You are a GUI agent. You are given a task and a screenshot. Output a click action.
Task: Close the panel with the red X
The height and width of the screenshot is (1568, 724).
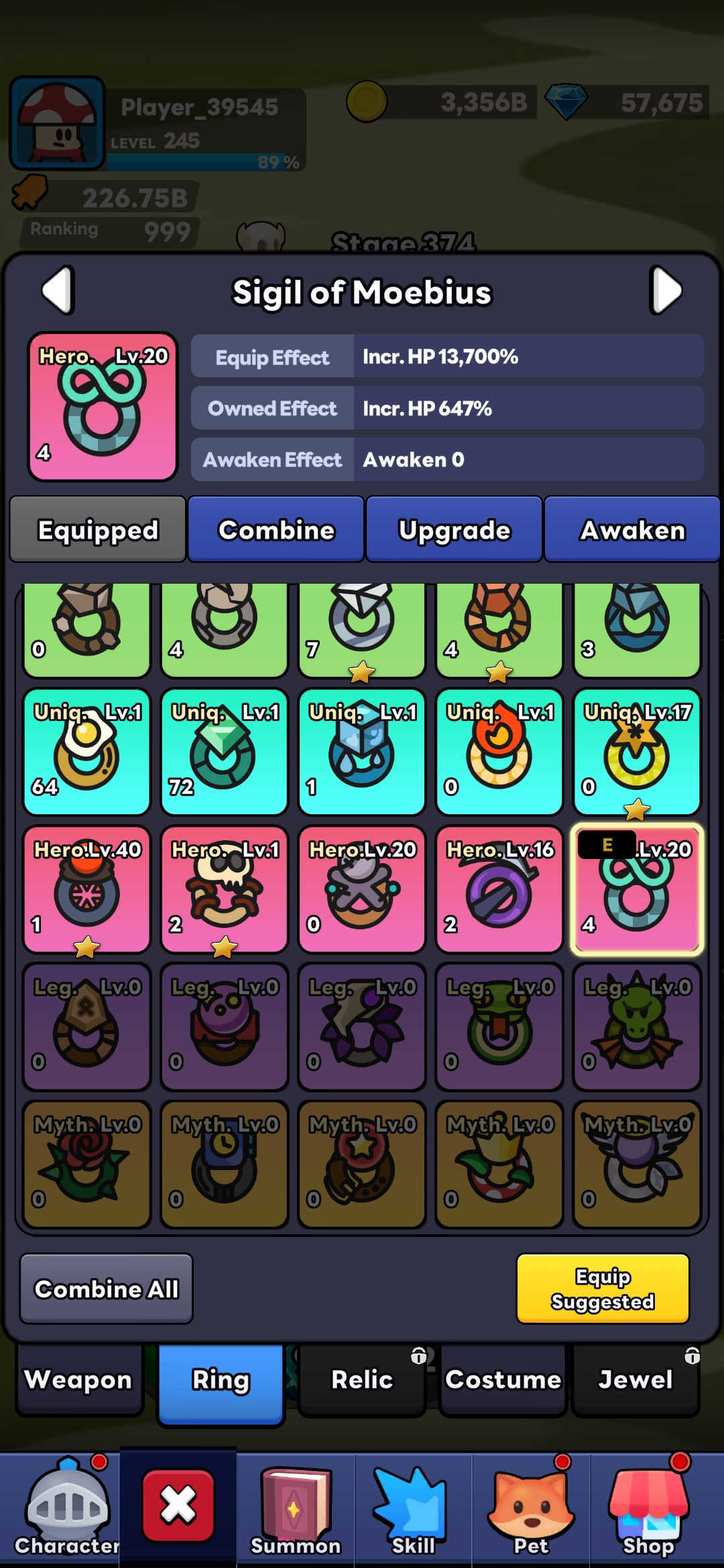tap(178, 1506)
